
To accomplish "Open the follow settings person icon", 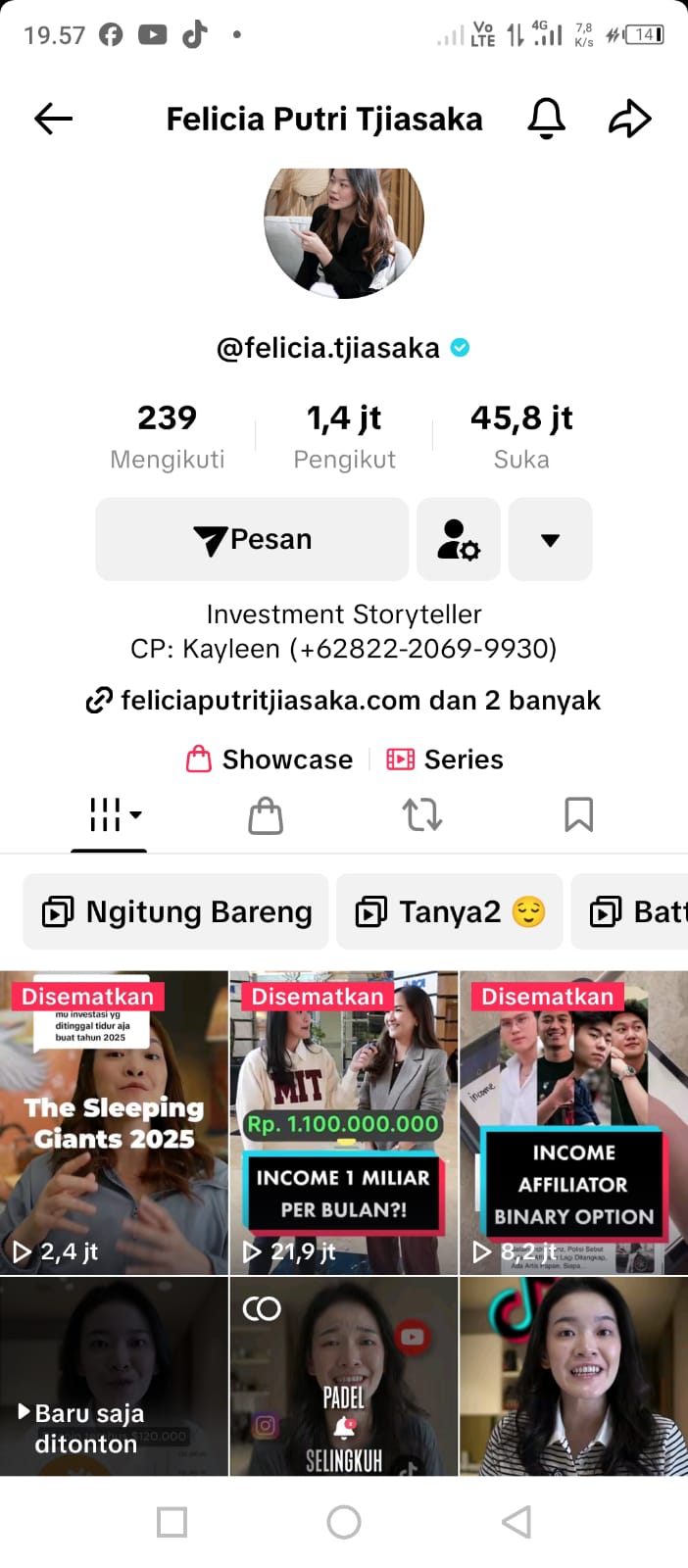I will pos(458,539).
